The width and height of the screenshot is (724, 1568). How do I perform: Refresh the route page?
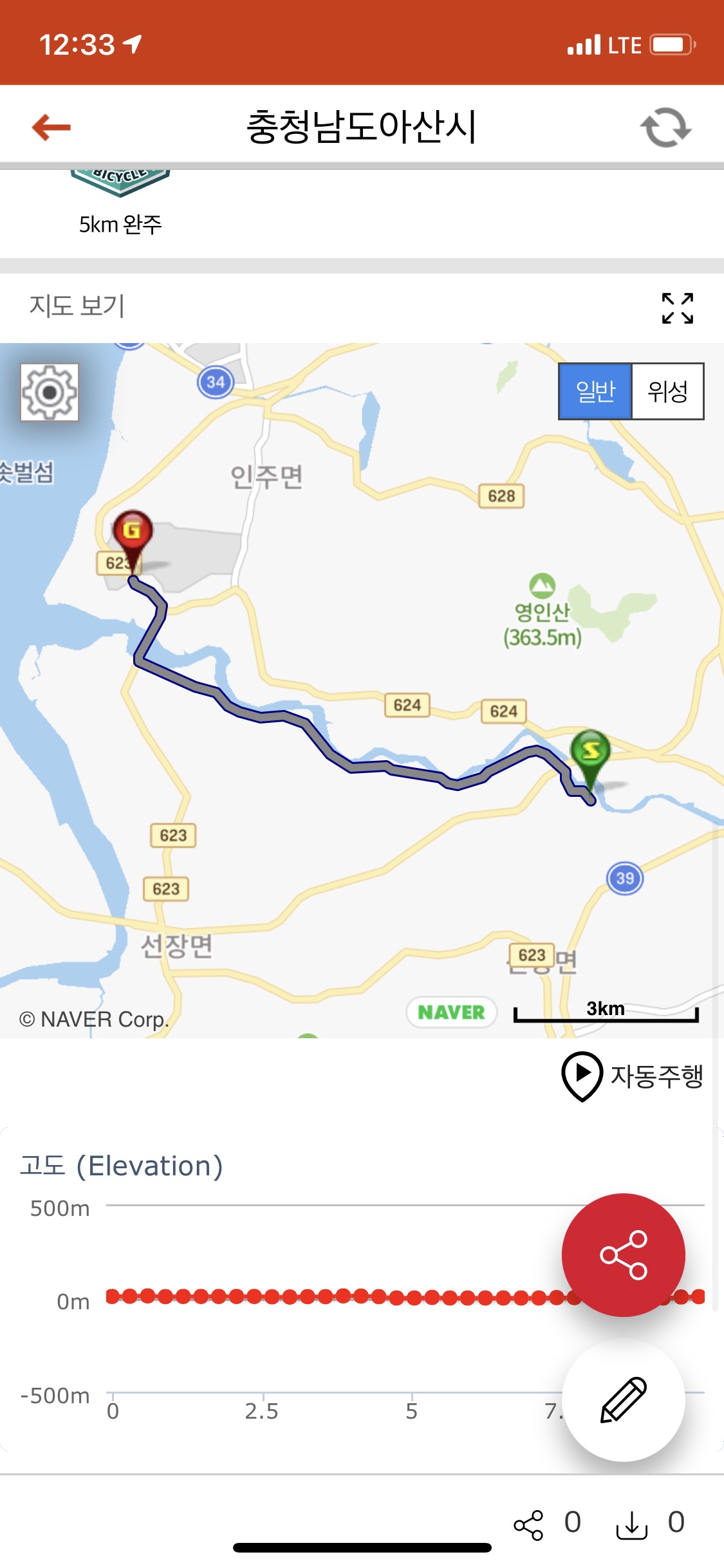(x=665, y=127)
